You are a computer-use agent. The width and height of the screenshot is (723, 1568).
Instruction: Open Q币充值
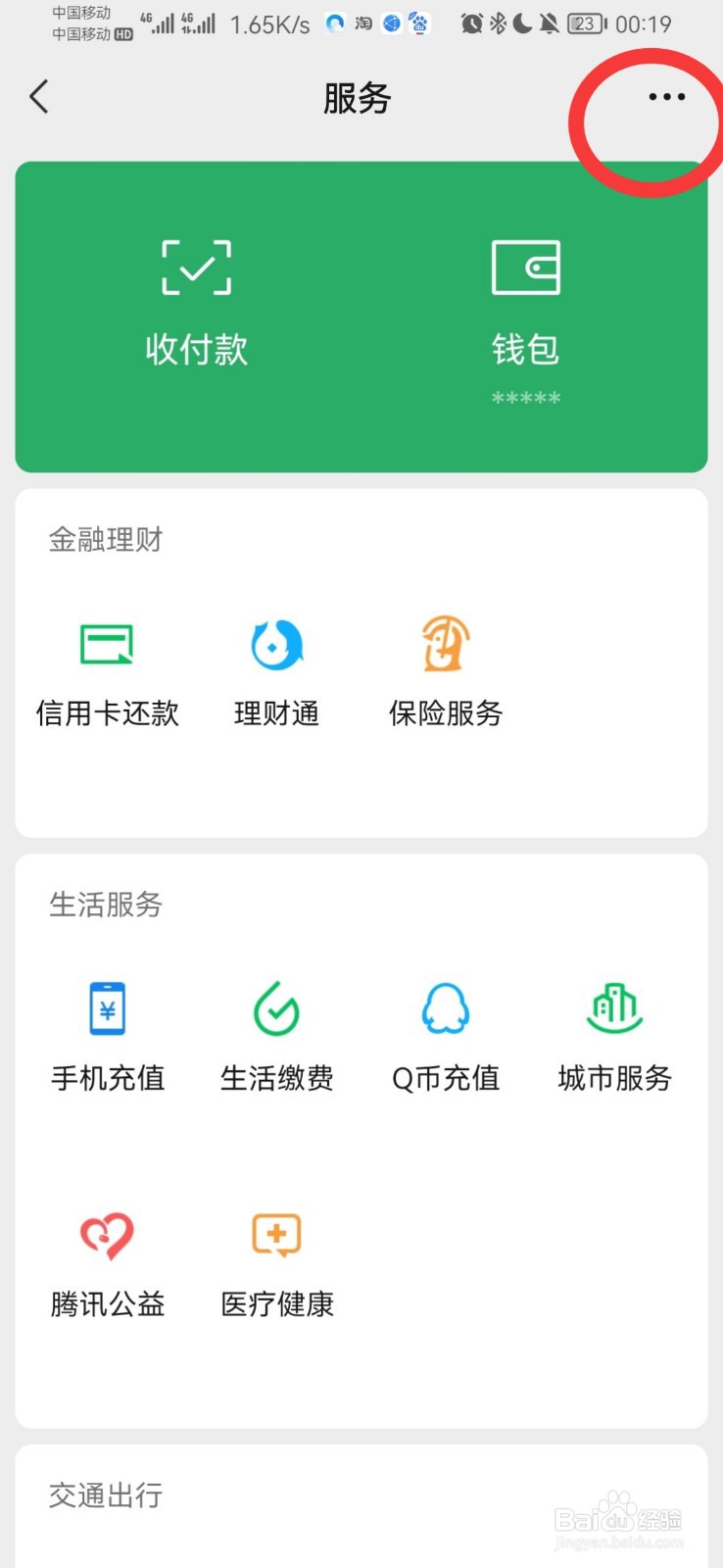pos(446,1039)
